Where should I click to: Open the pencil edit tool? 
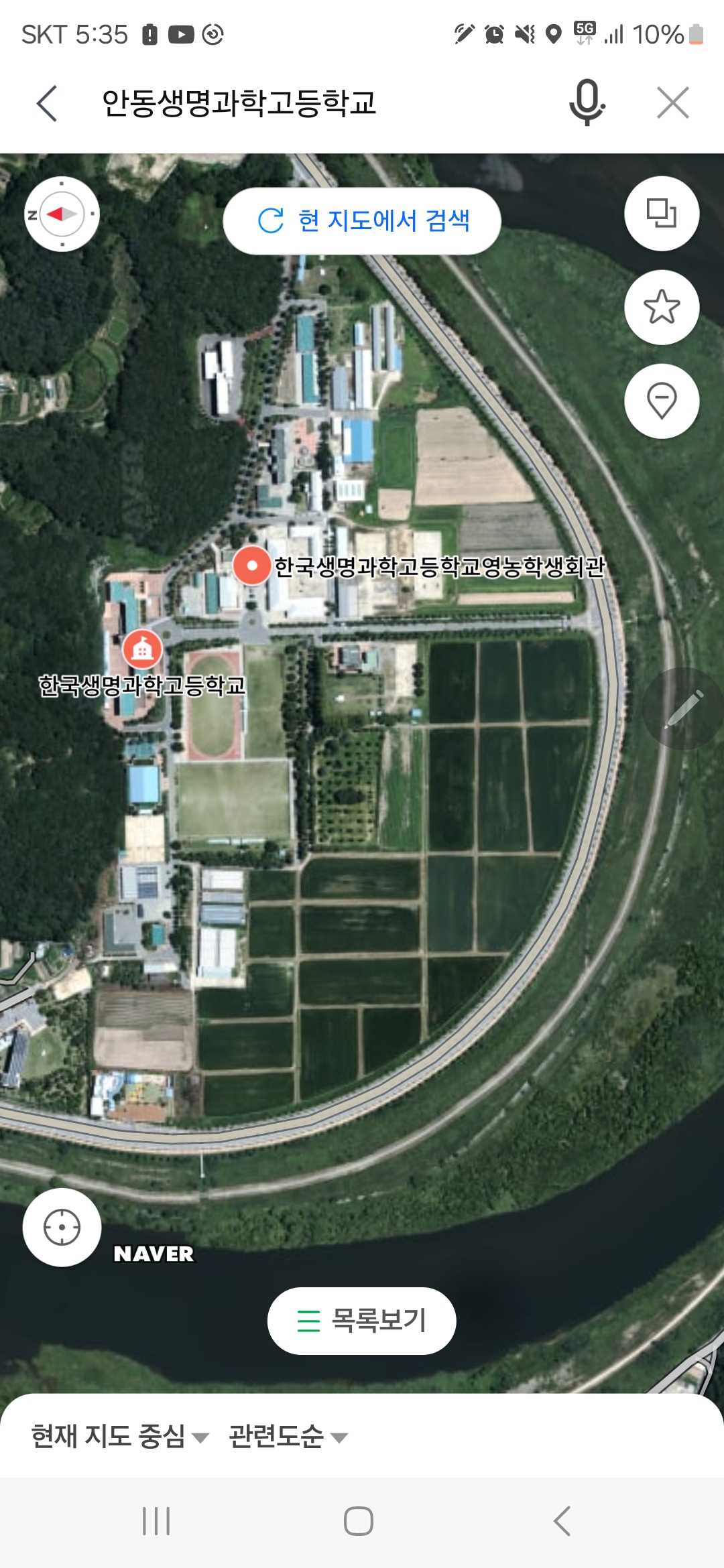pyautogui.click(x=684, y=708)
